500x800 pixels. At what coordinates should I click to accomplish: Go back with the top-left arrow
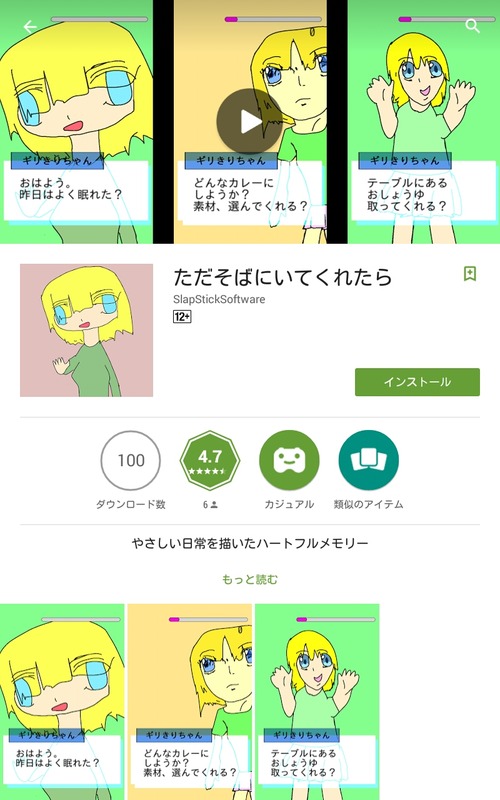coord(30,27)
